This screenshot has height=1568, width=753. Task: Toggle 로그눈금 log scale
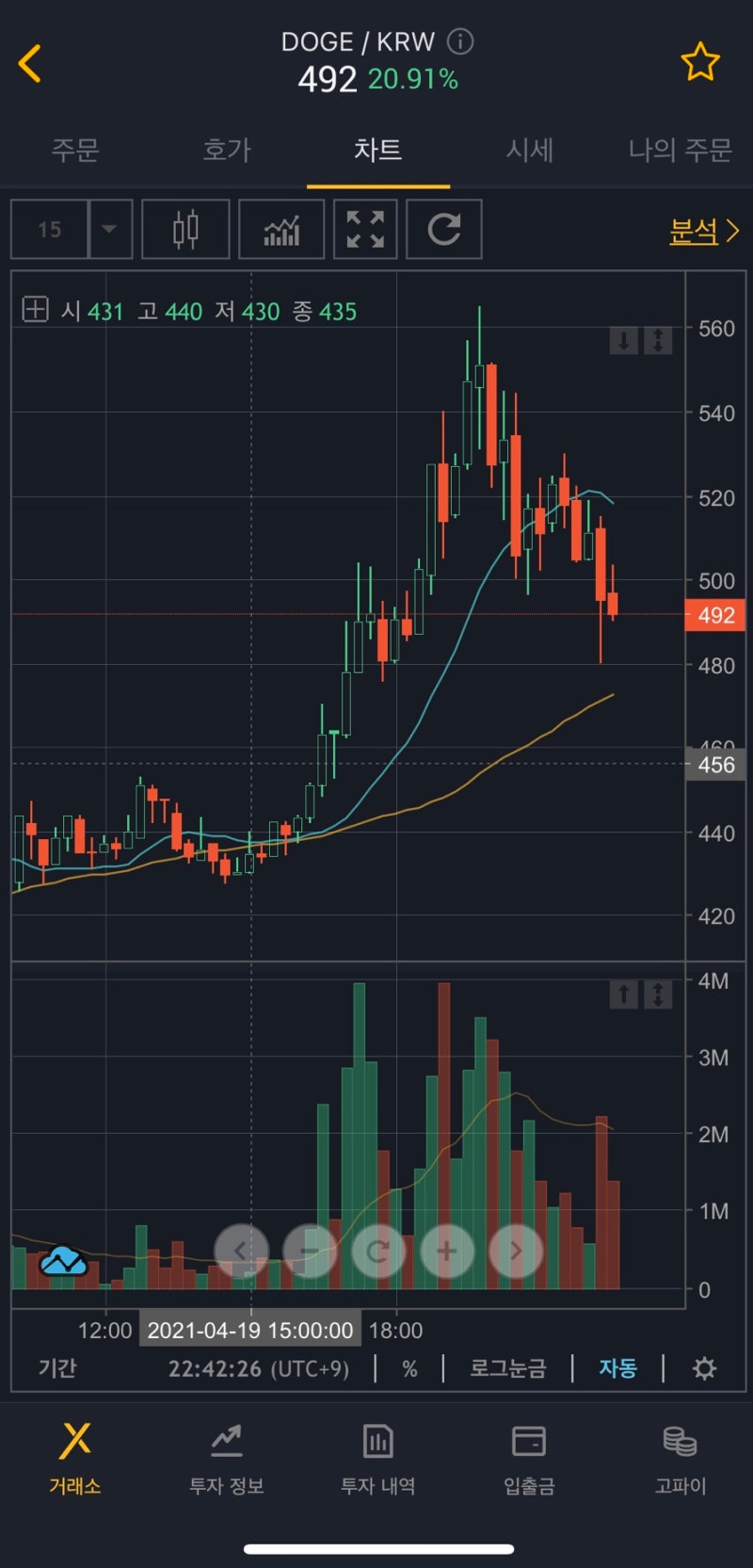(508, 1368)
